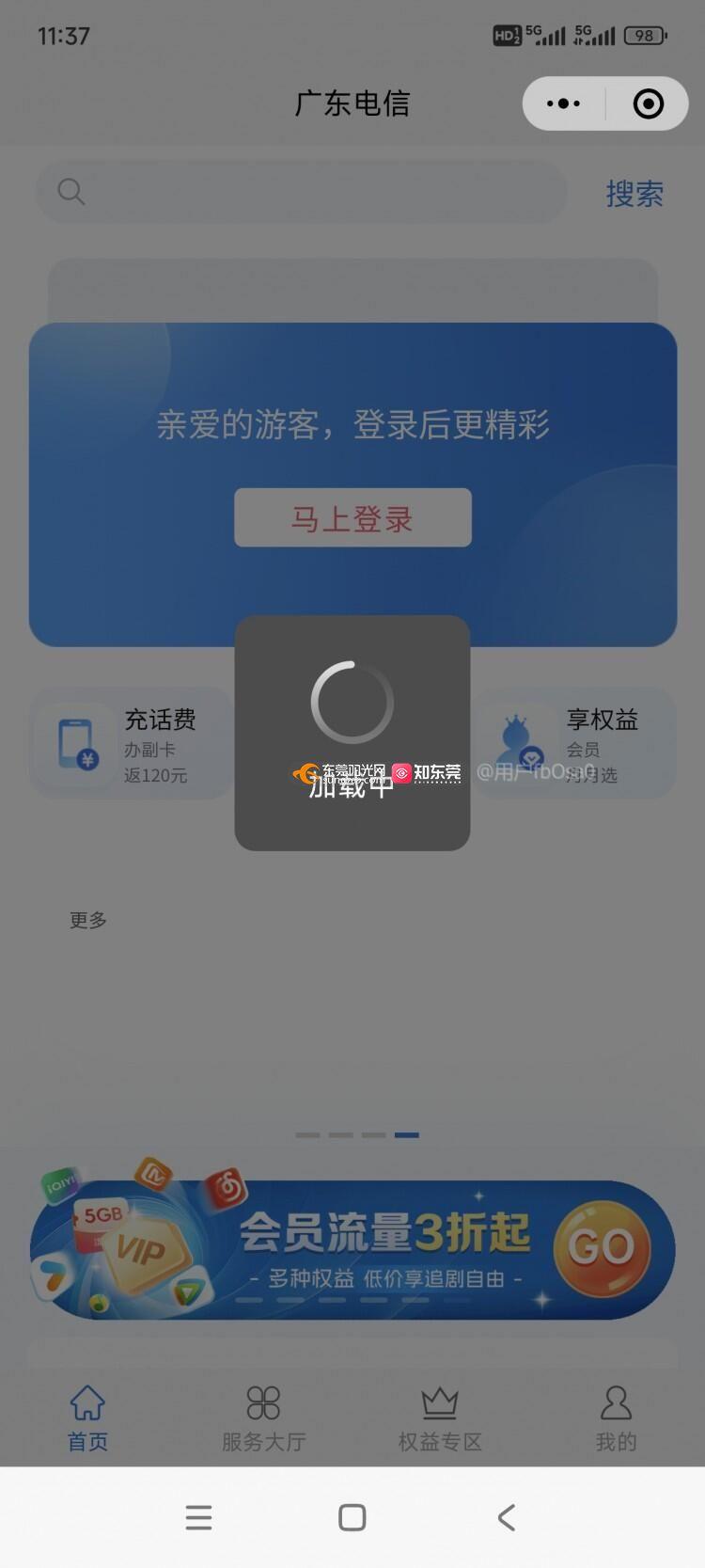Open the mini program overflow menu

[x=563, y=103]
